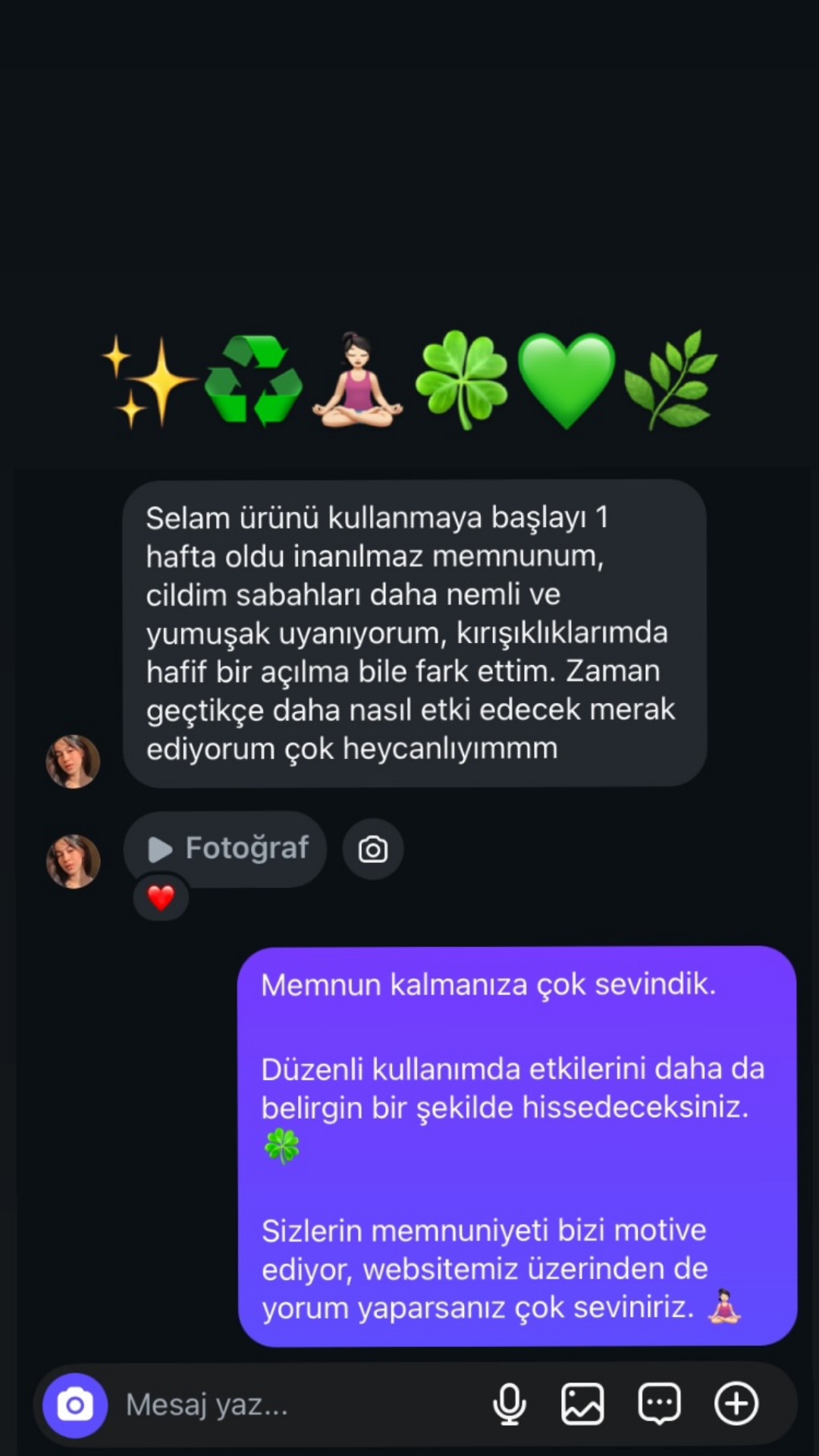
Task: Open the camera from the message bar
Action: point(75,1405)
